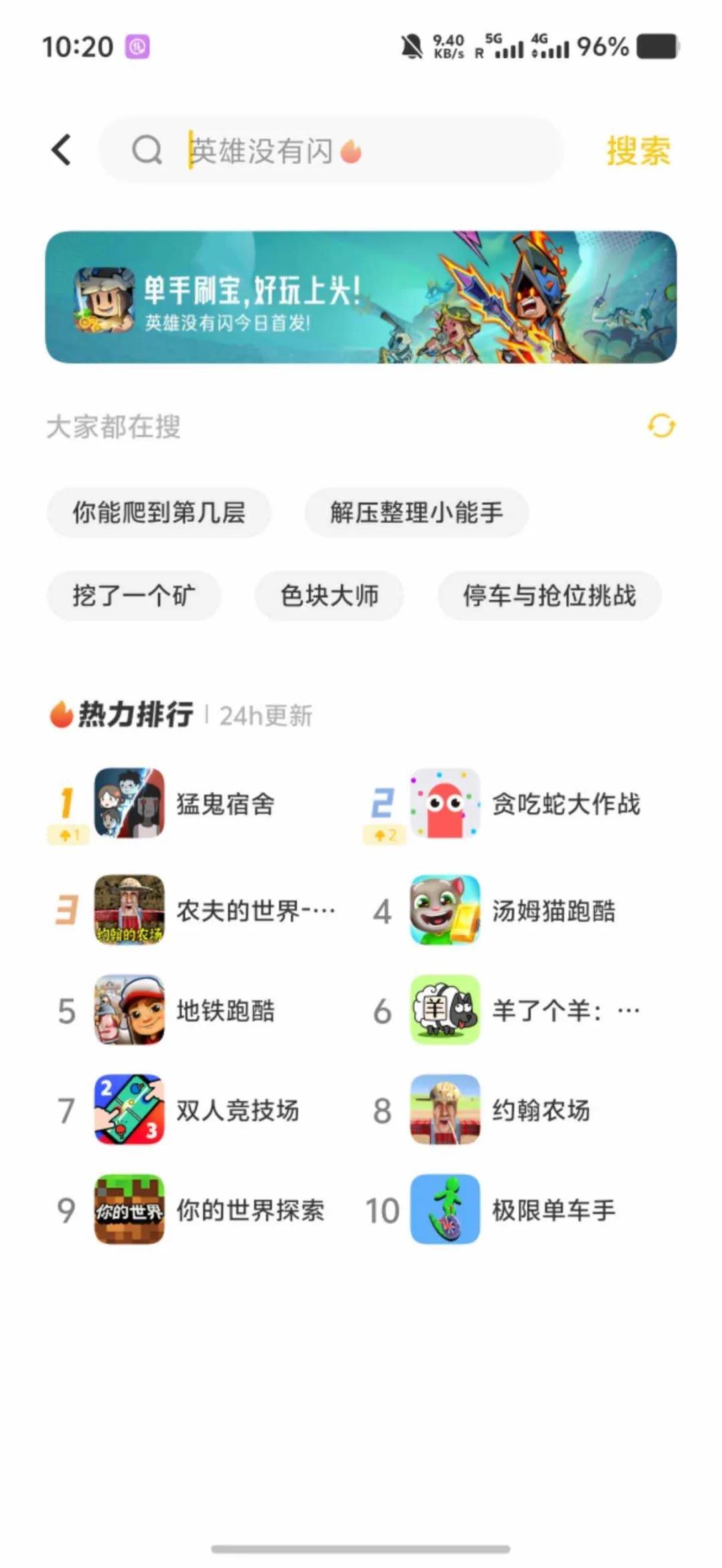This screenshot has width=722, height=1568.
Task: Go back using the top-left arrow
Action: (x=62, y=150)
